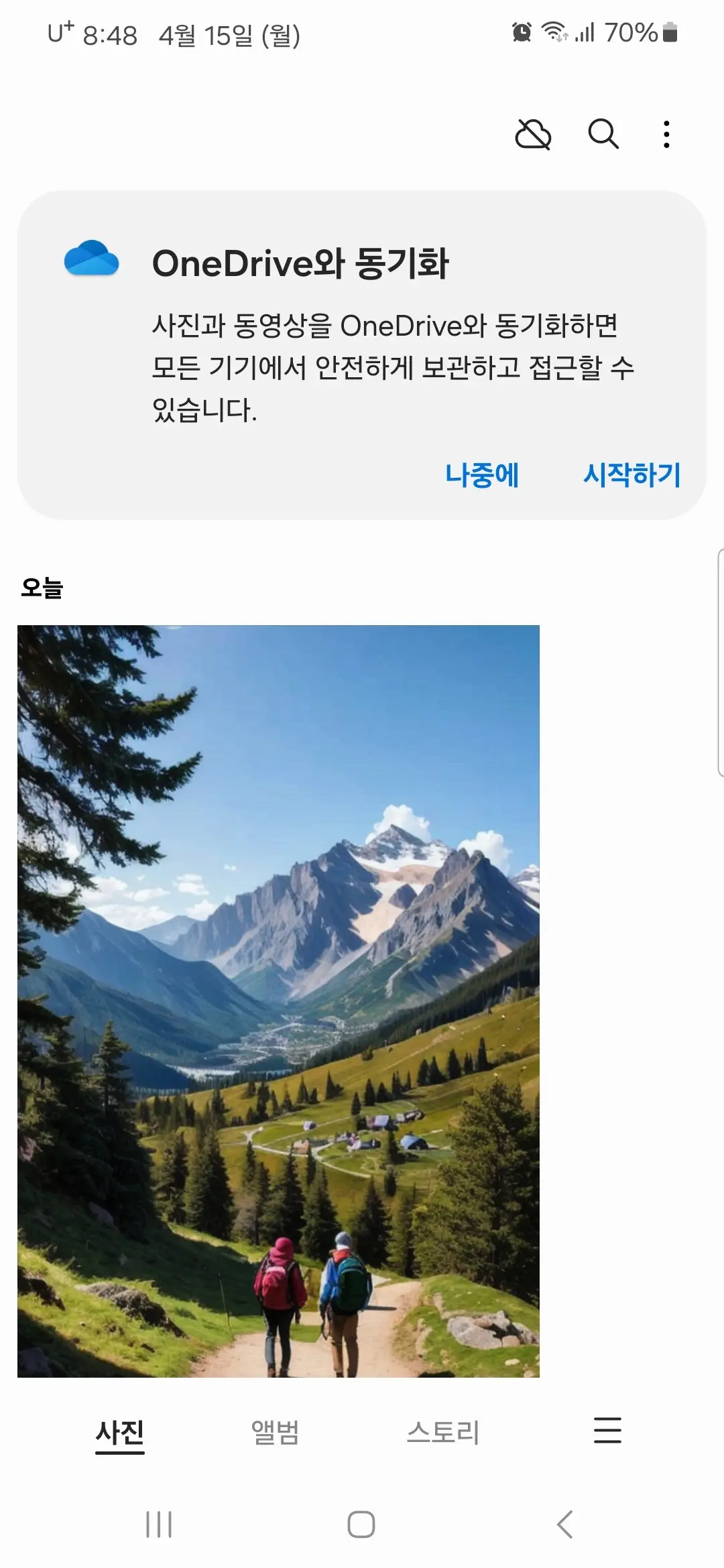
Task: Stay on the 사진 tab
Action: (x=119, y=1432)
